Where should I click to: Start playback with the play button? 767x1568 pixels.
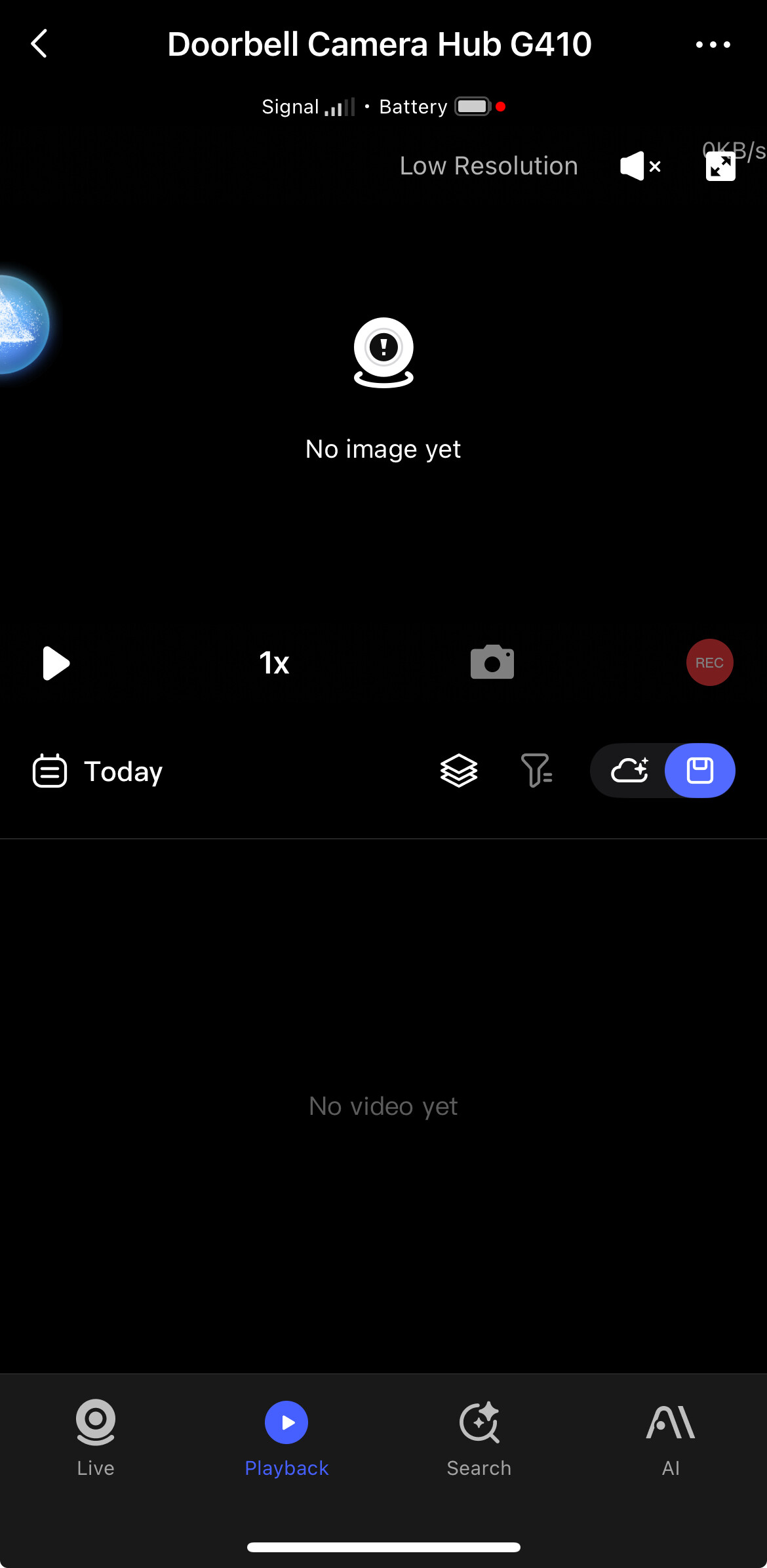[56, 663]
